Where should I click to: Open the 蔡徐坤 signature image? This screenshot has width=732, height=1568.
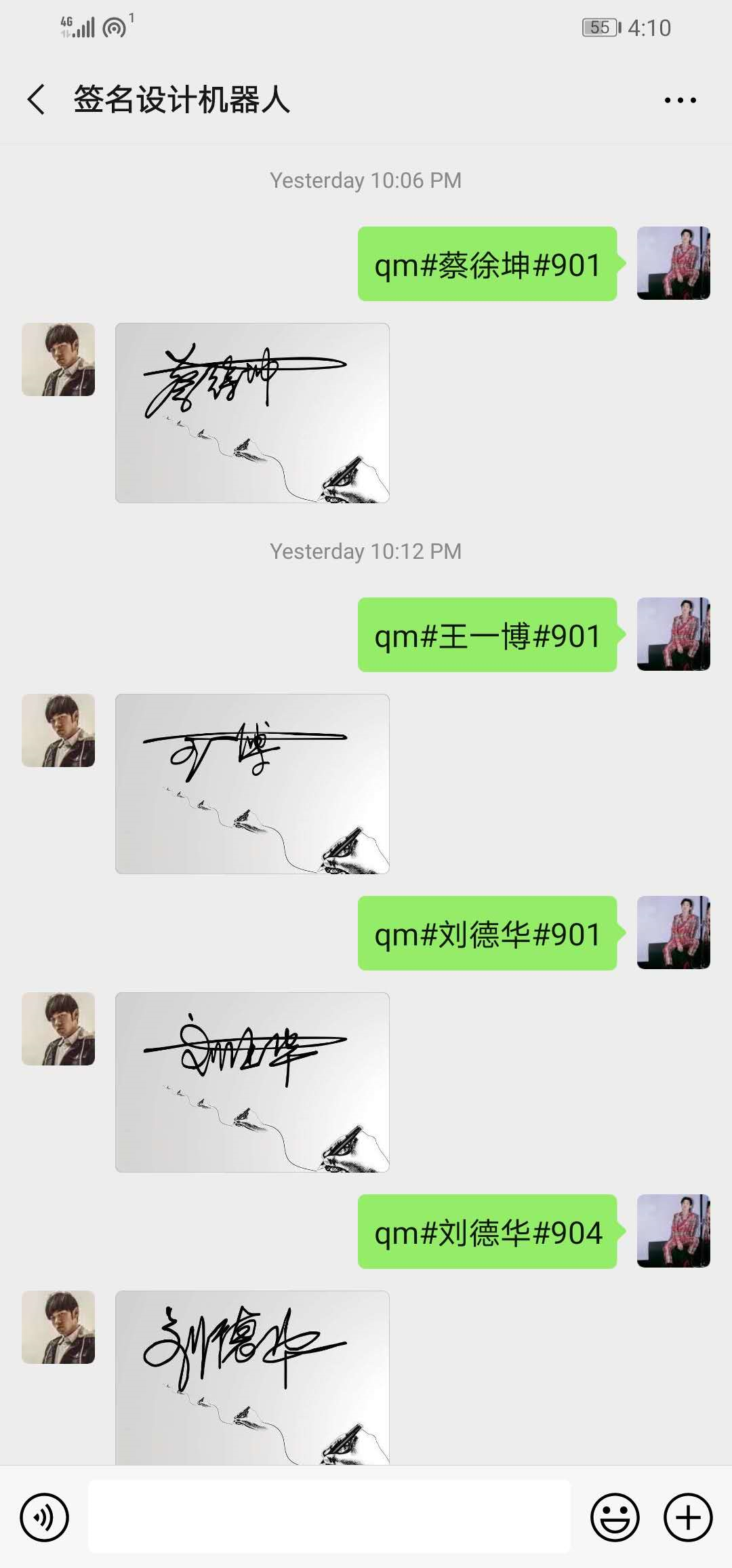tap(253, 414)
